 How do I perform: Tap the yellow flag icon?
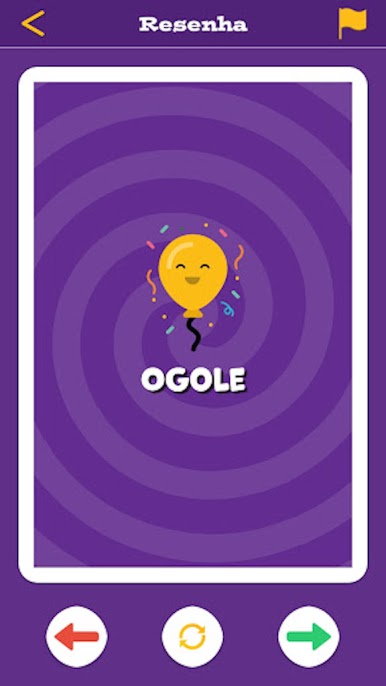pos(352,24)
